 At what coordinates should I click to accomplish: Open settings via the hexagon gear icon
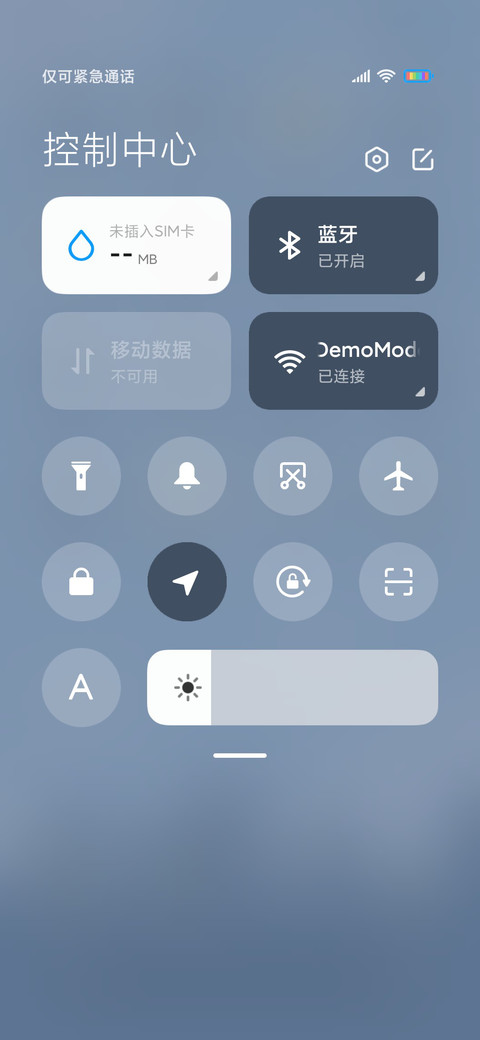pos(377,159)
